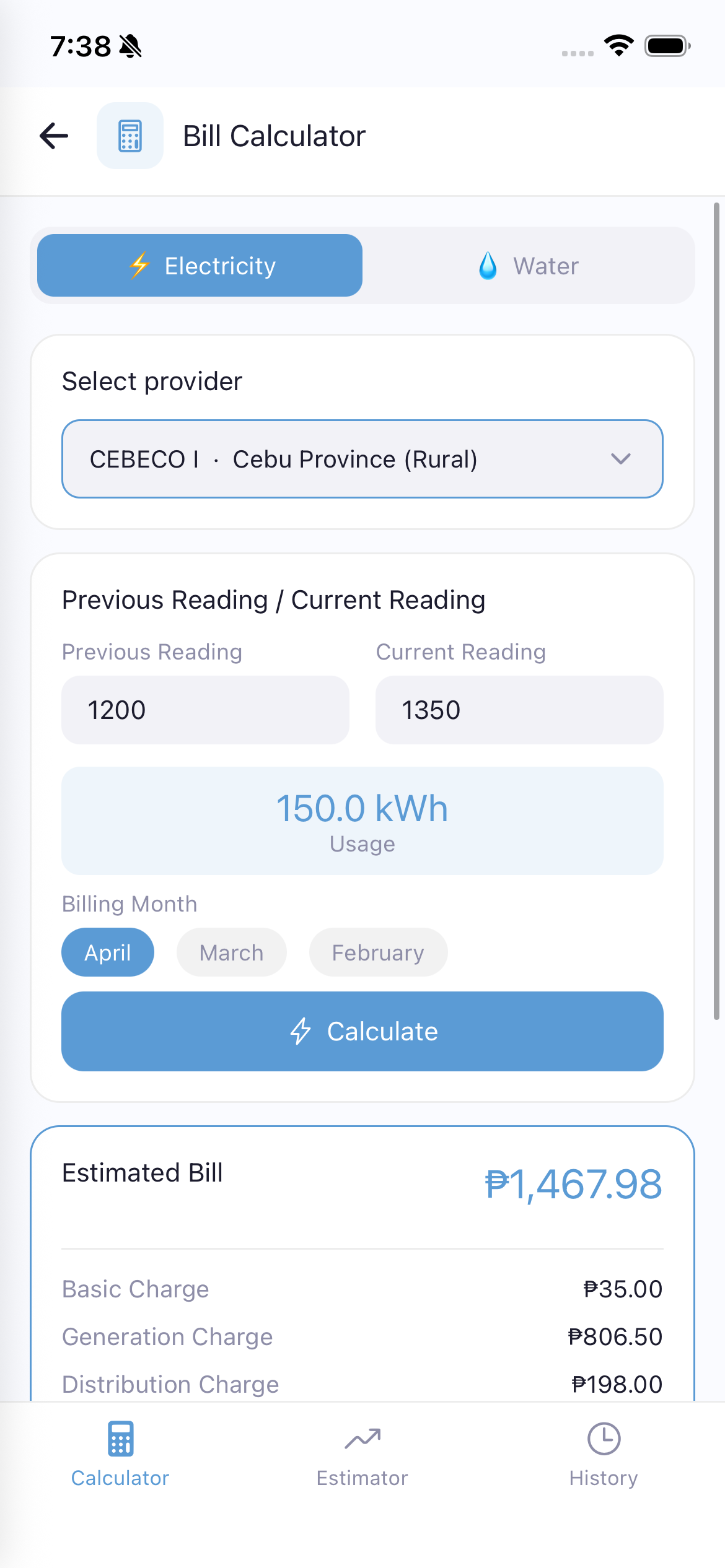Screen dimensions: 725x1568
Task: Select April as the billing month
Action: [x=107, y=952]
